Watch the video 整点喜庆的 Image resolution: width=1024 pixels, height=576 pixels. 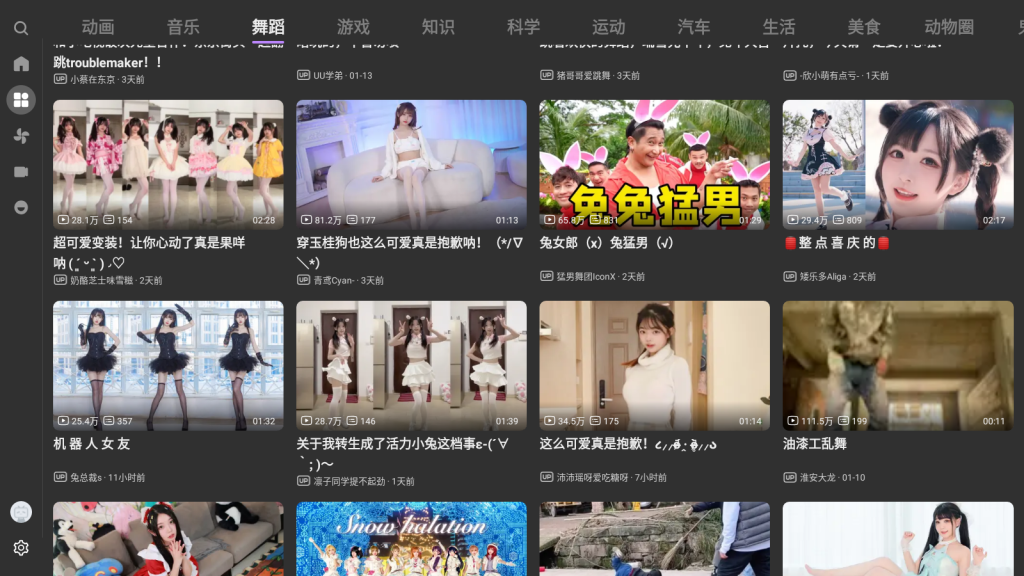tap(897, 164)
